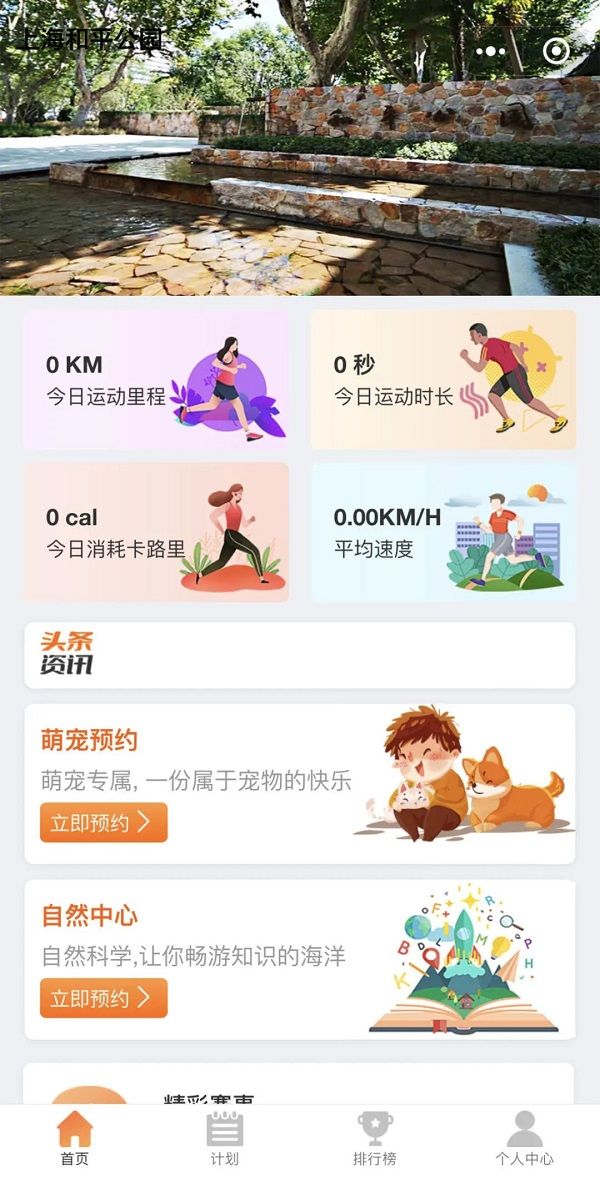Switch to the 计划 tab

coord(224,1139)
